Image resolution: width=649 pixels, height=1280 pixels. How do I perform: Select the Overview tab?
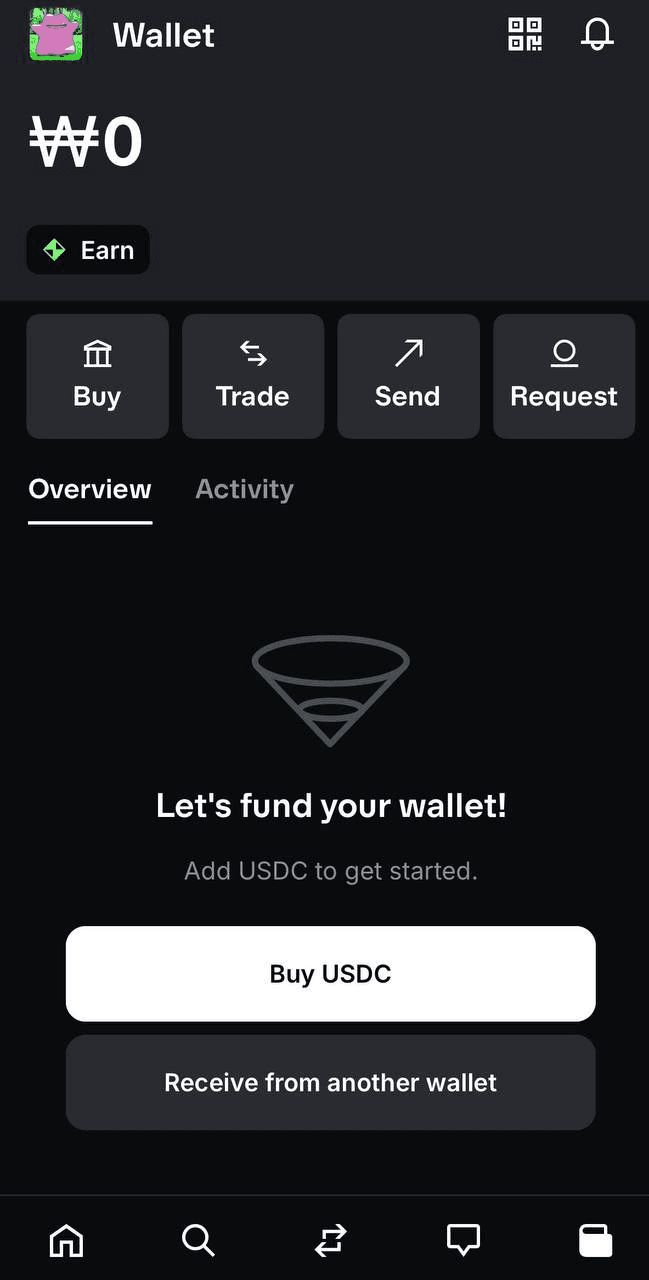90,489
